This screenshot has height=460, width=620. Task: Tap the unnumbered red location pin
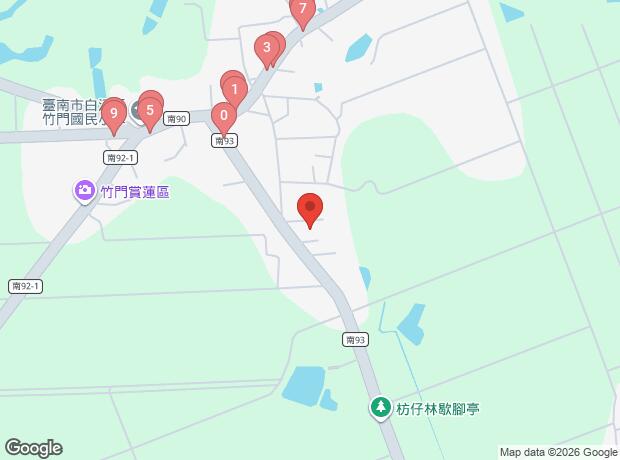310,208
